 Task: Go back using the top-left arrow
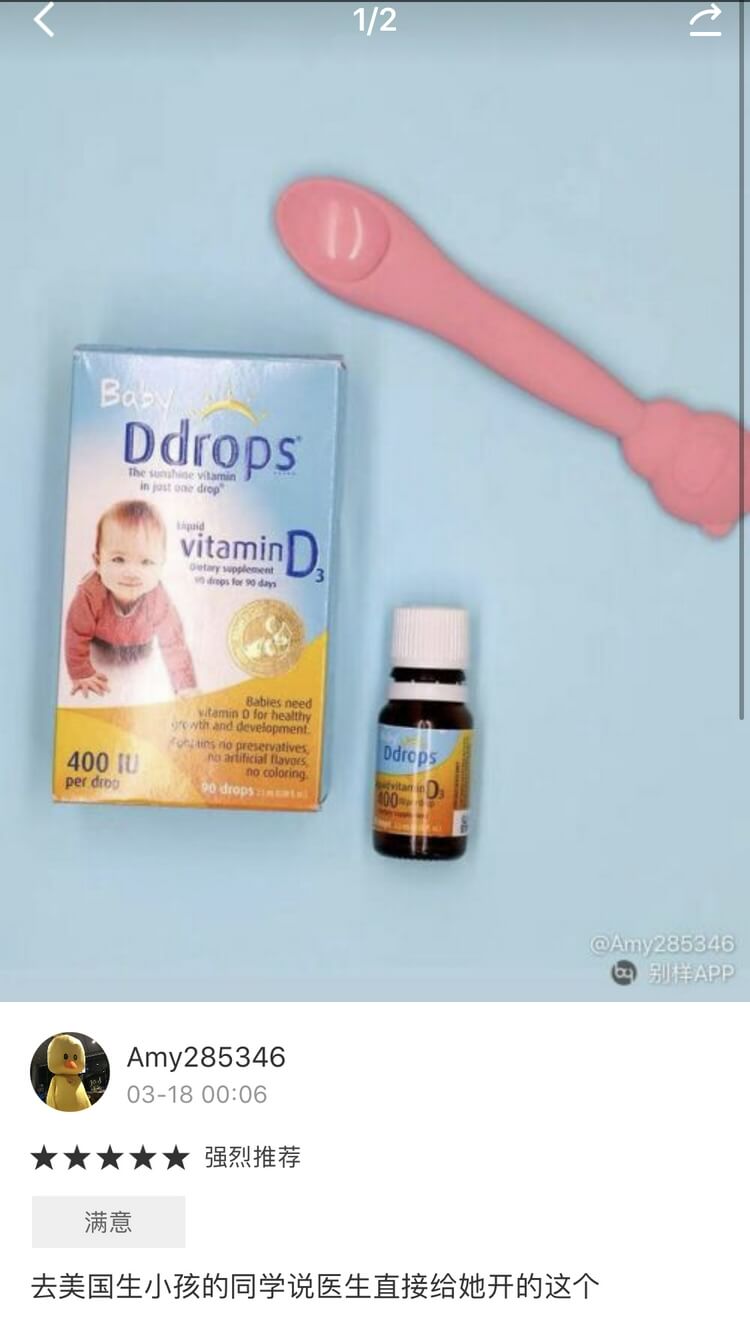44,20
